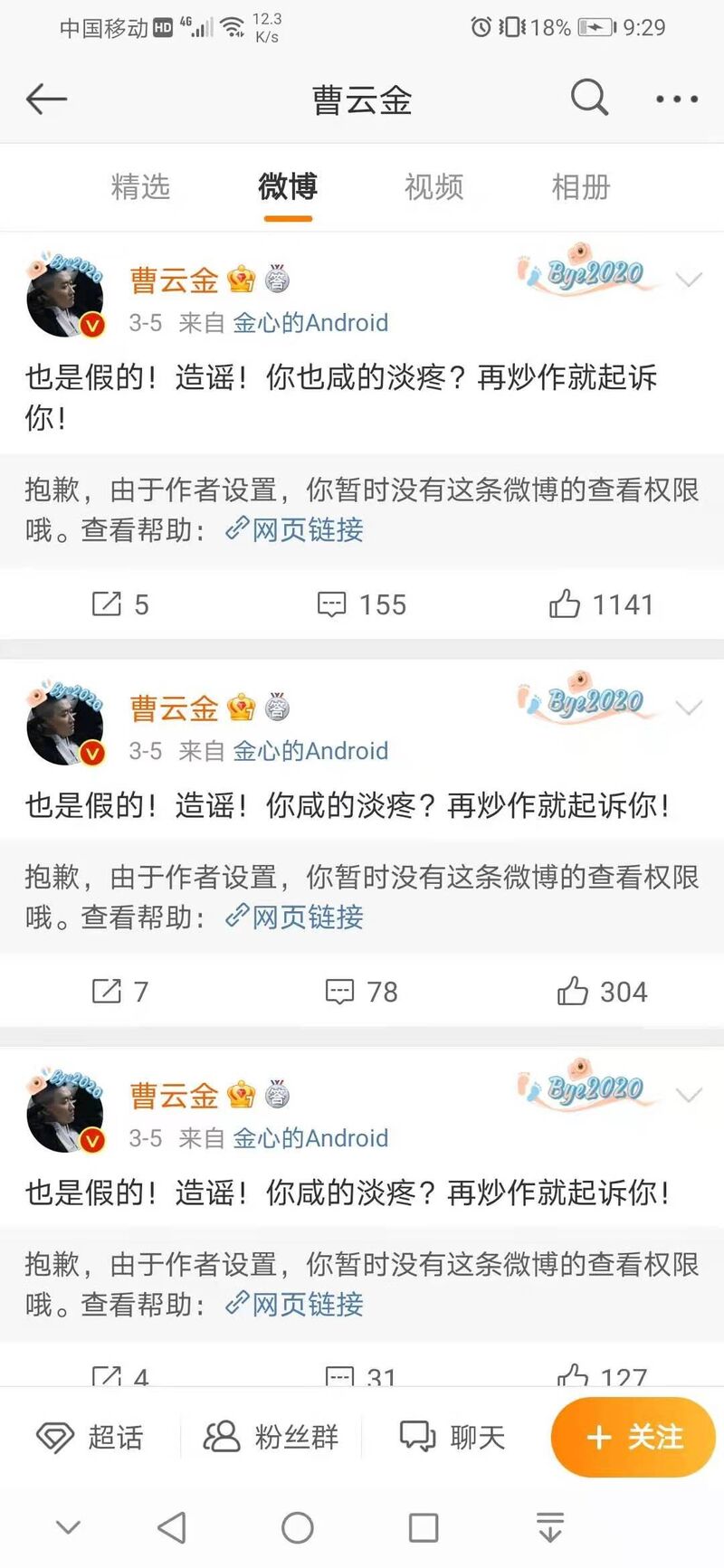Follow 曹云金 with the 关注 button
The height and width of the screenshot is (1568, 724).
(633, 1437)
